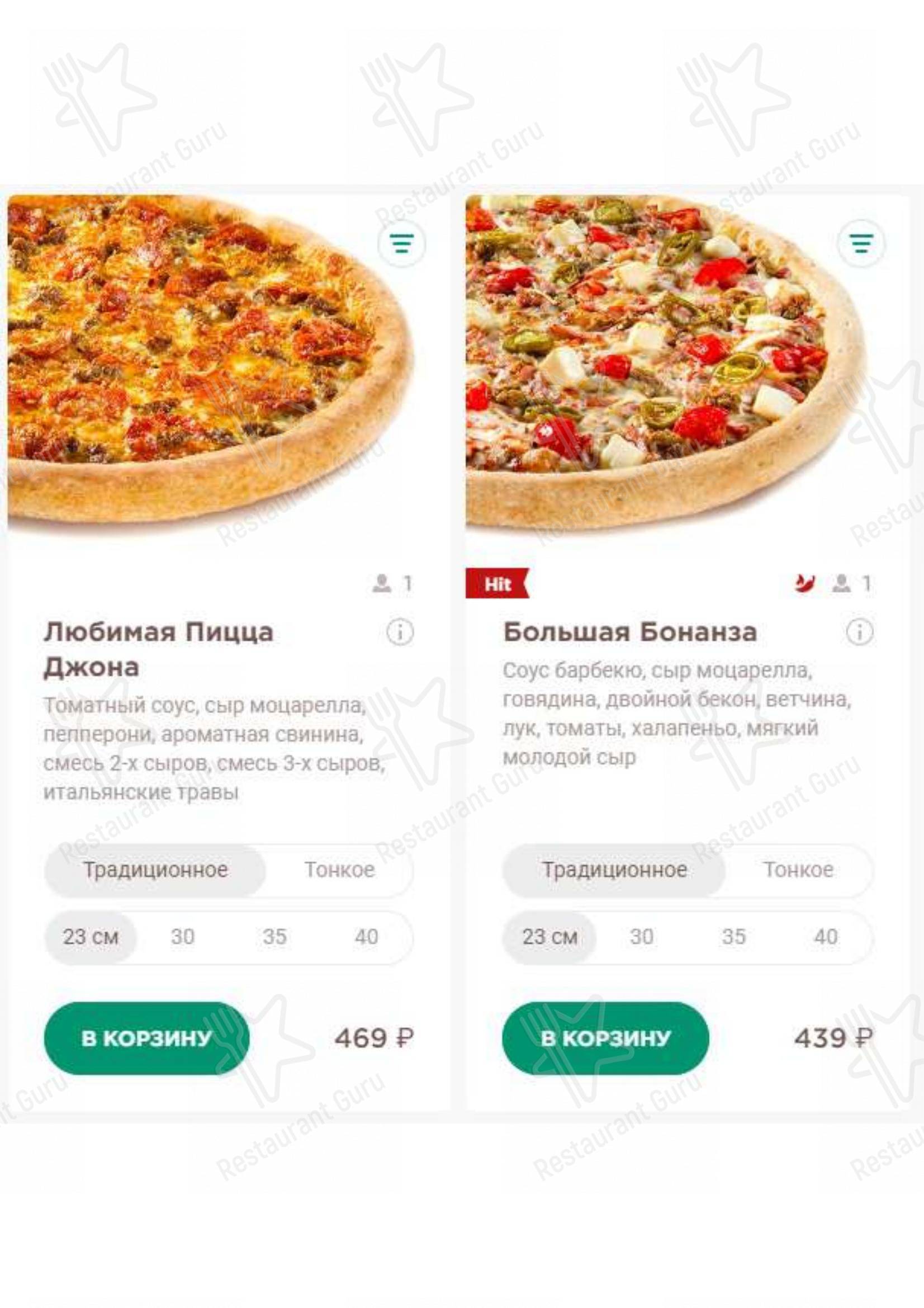Choose 30 size for Любимая Пицца Джона

[x=183, y=937]
